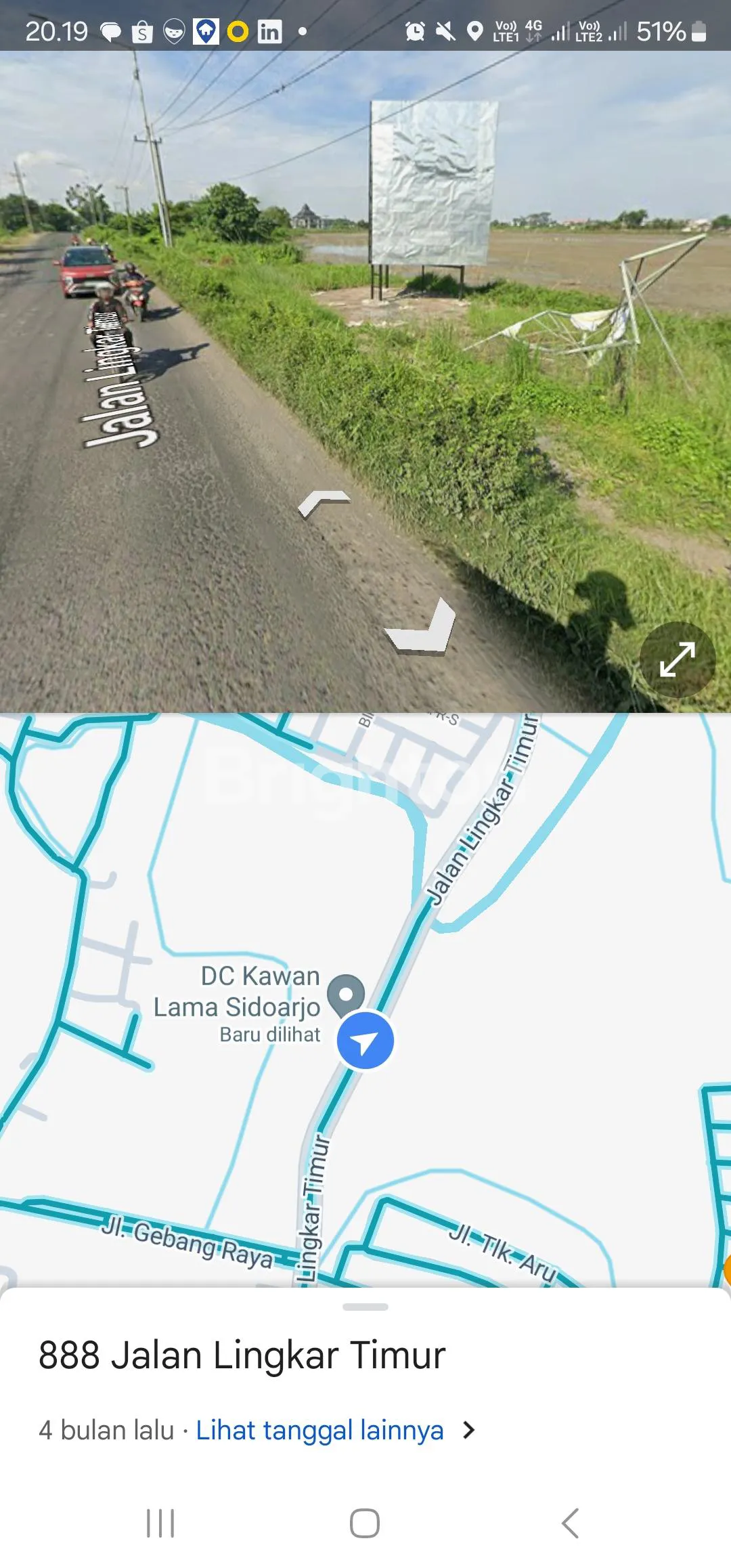The image size is (731, 1568).
Task: Tap the bottom sheet handle bar
Action: point(365,1307)
